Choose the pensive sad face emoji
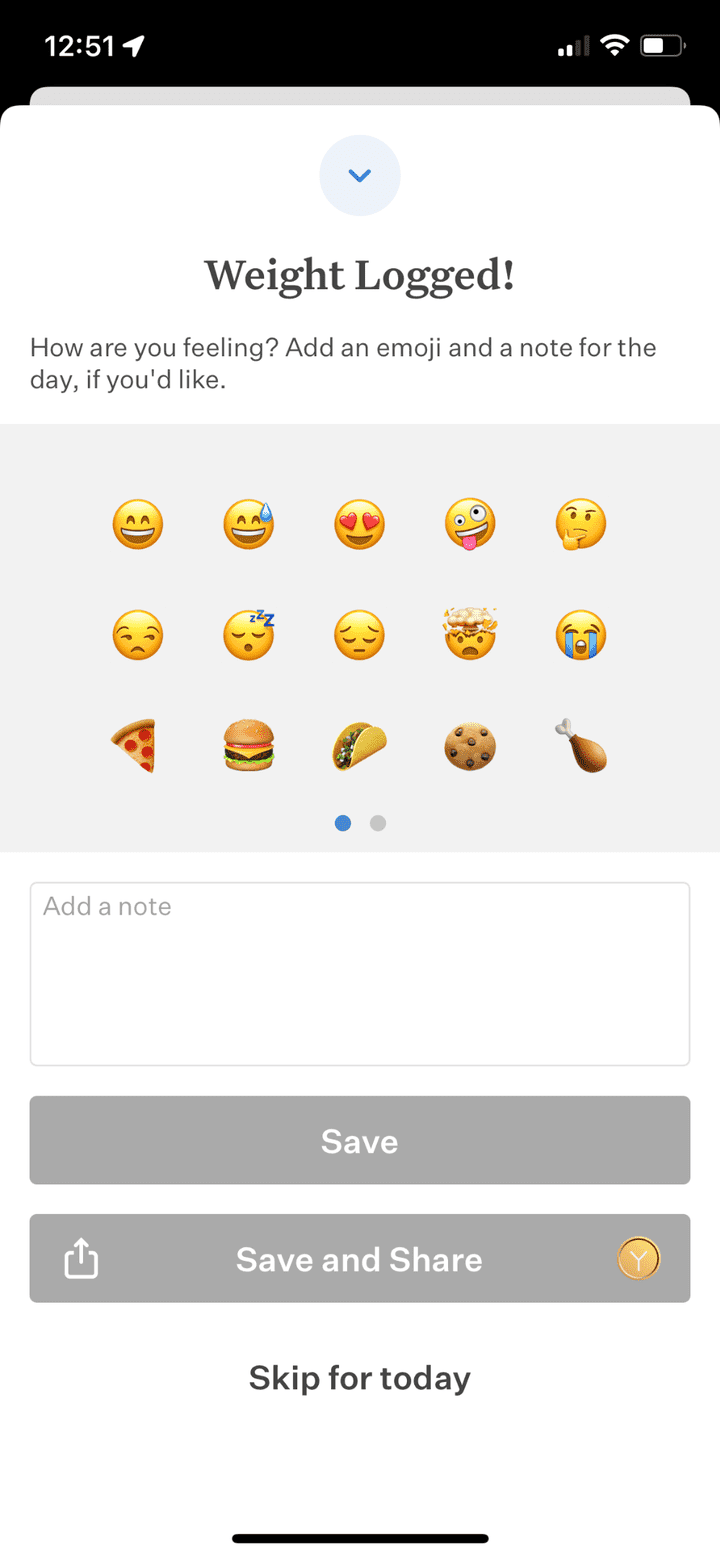720x1558 pixels. [x=360, y=635]
